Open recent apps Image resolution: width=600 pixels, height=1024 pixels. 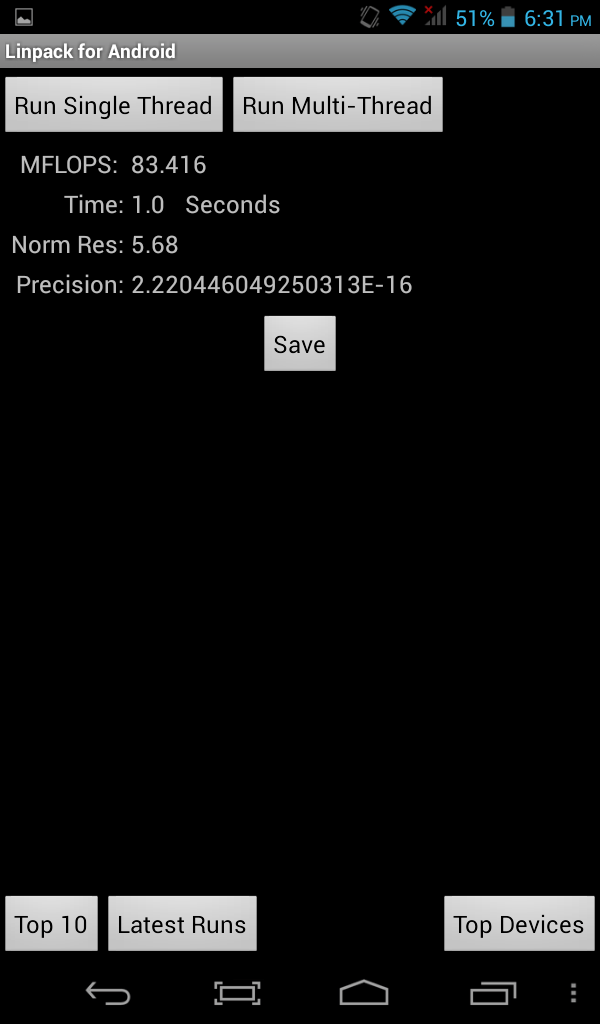pos(492,992)
